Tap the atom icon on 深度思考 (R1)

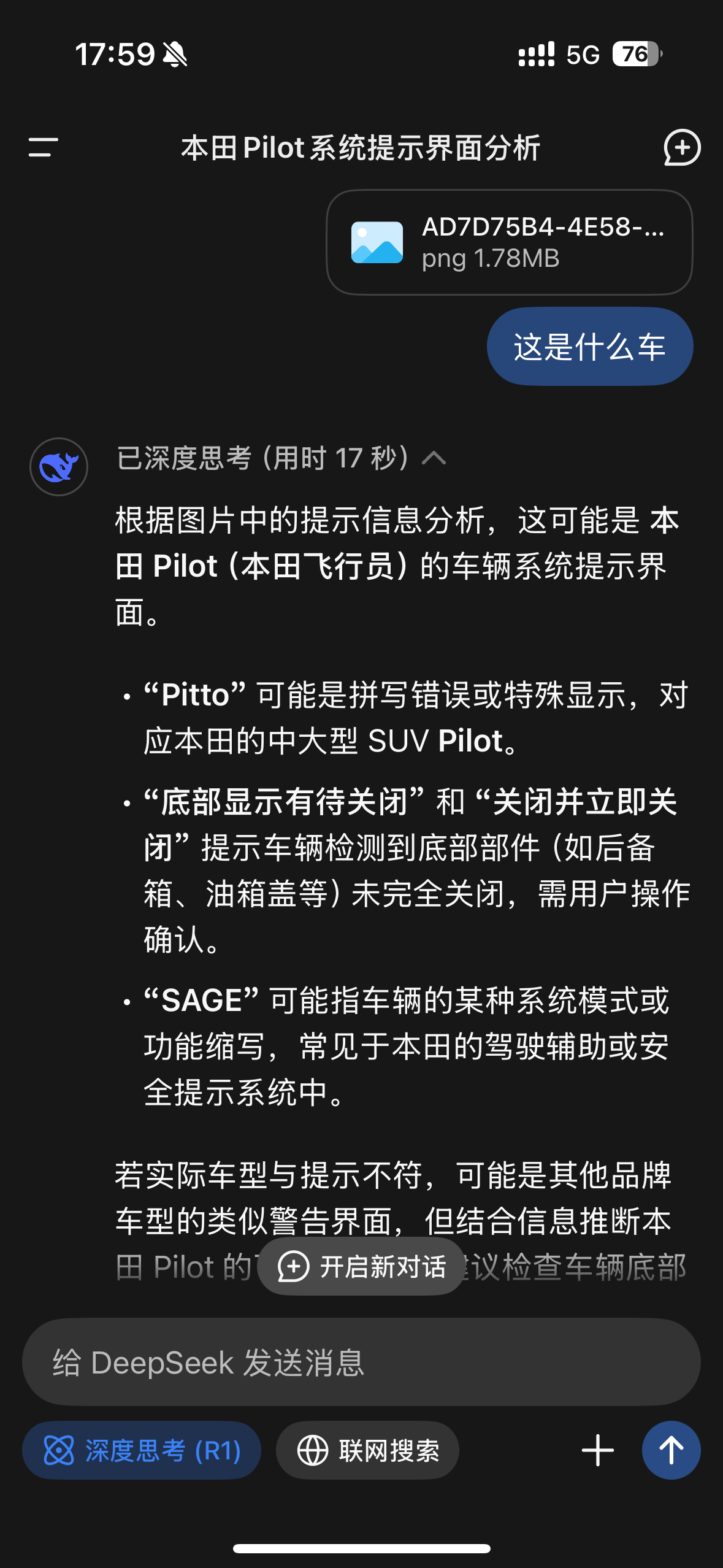click(59, 1450)
